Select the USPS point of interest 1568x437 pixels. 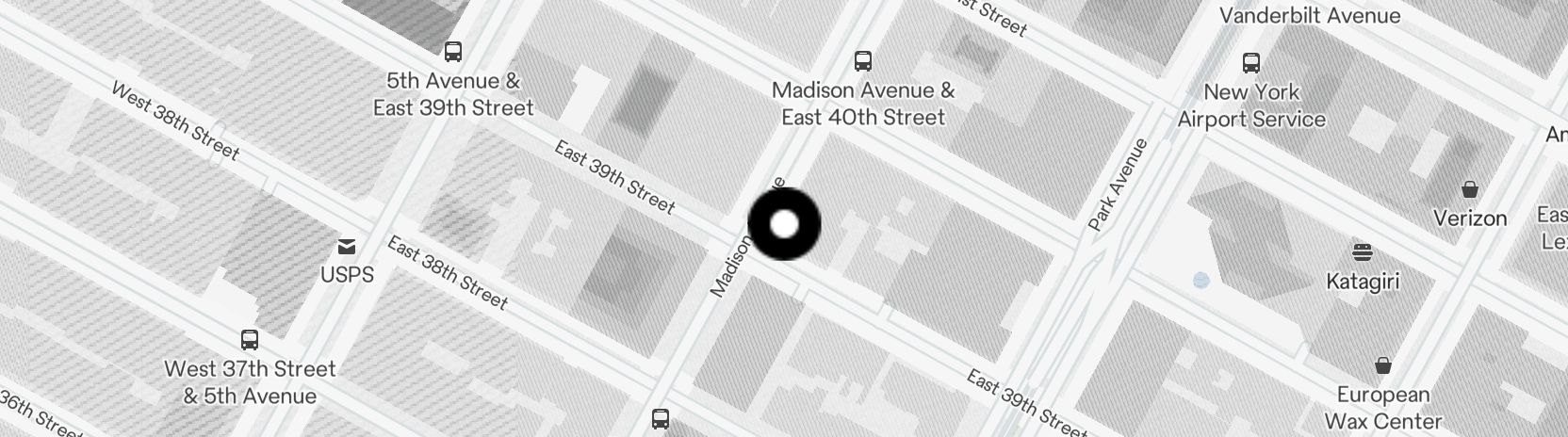(x=347, y=248)
